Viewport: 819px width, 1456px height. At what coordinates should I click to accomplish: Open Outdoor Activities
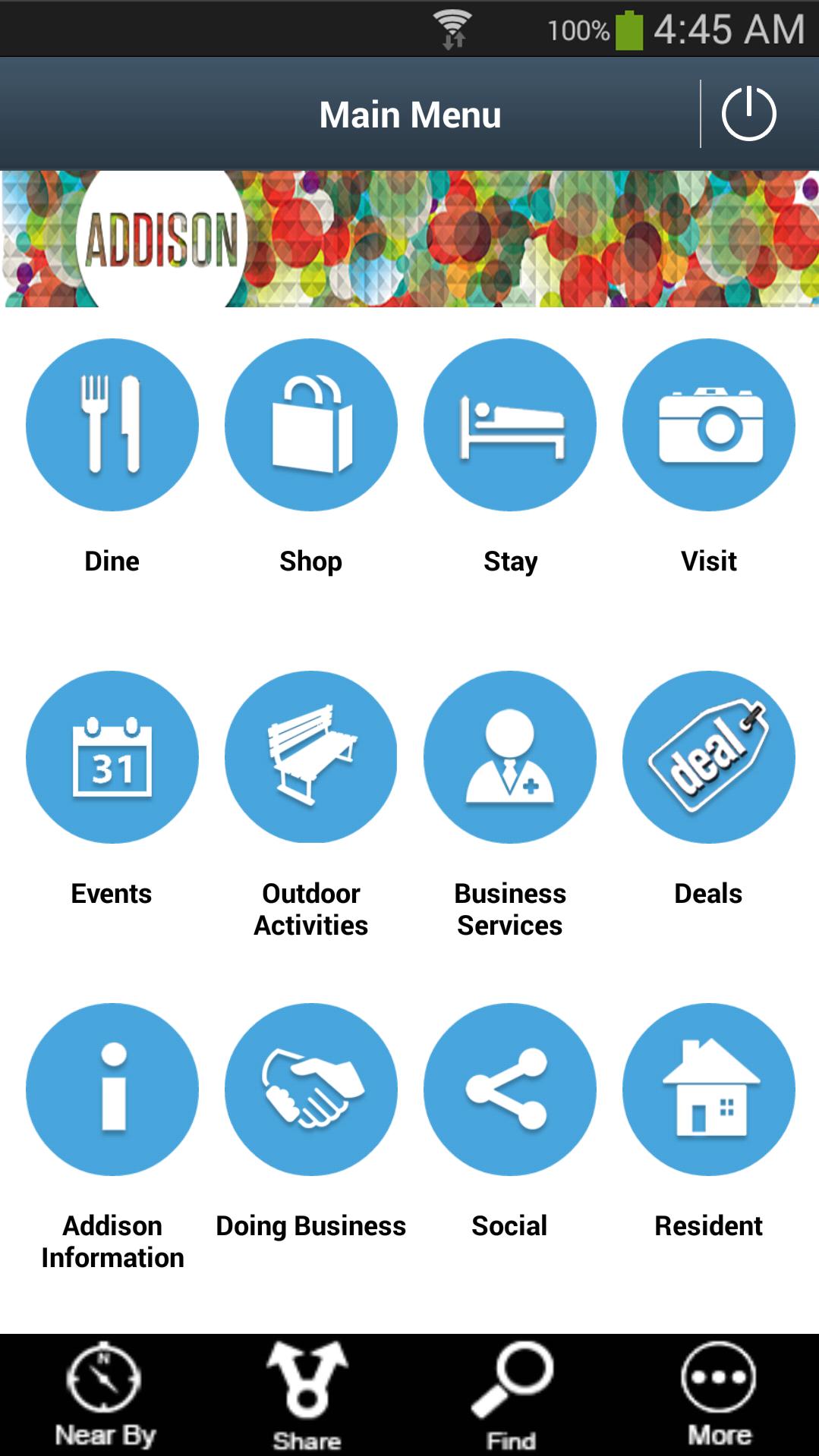pyautogui.click(x=310, y=757)
